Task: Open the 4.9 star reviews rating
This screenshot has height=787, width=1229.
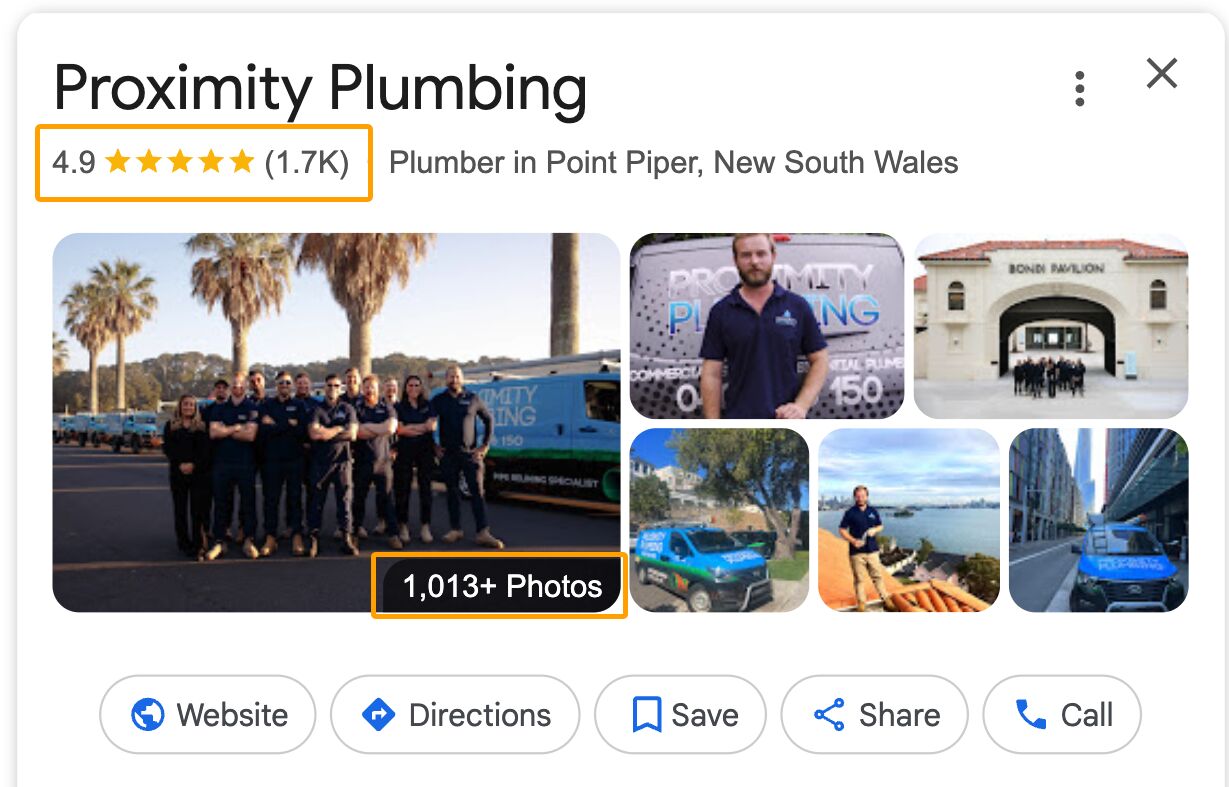Action: (x=201, y=162)
